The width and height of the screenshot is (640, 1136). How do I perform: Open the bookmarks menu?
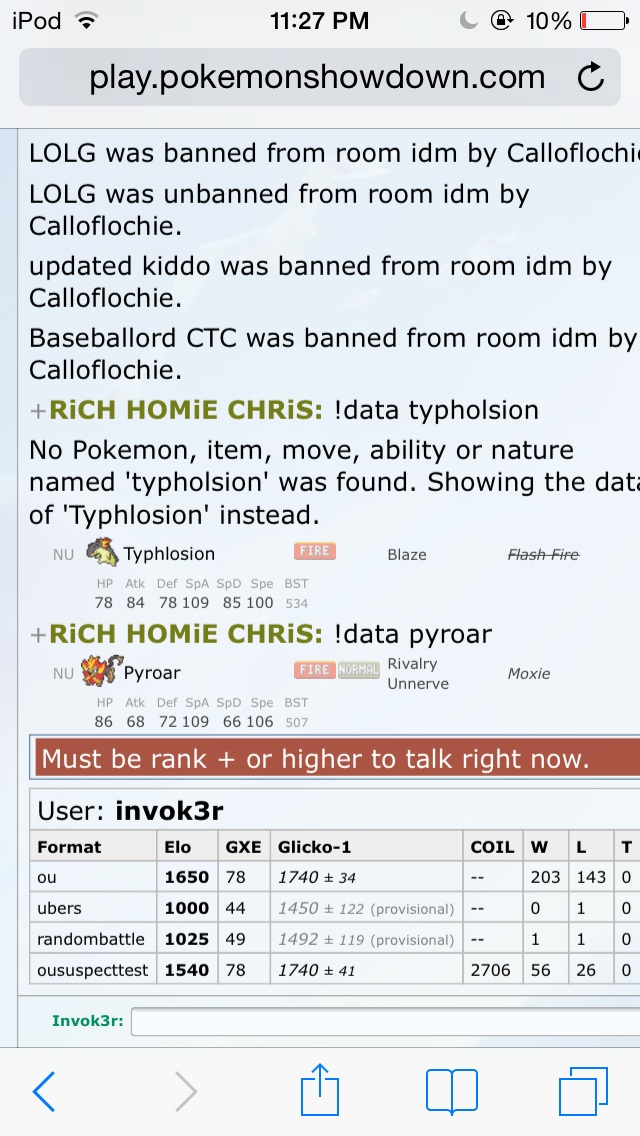pyautogui.click(x=451, y=1091)
